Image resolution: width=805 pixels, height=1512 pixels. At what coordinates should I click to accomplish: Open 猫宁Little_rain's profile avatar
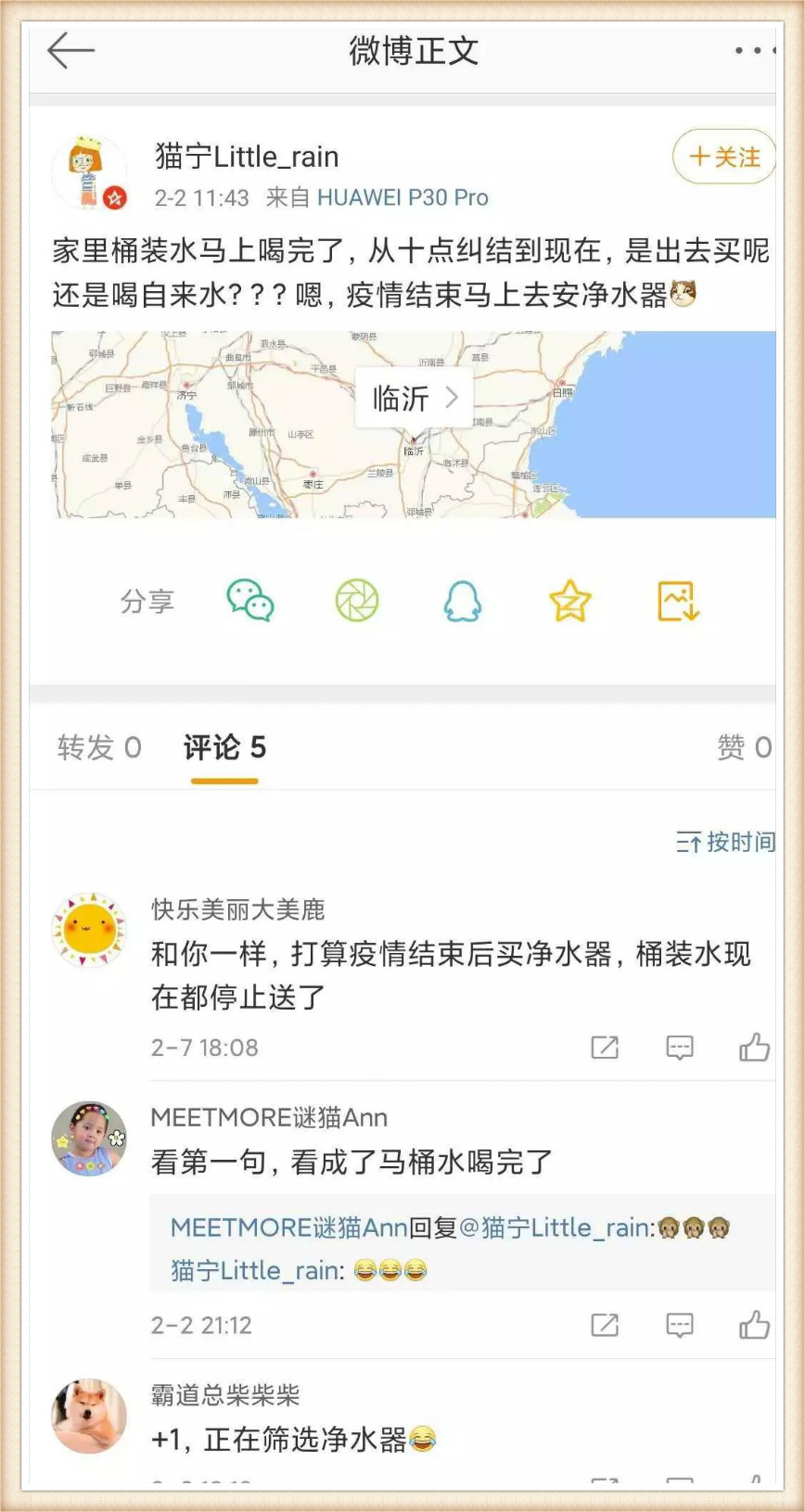click(89, 172)
